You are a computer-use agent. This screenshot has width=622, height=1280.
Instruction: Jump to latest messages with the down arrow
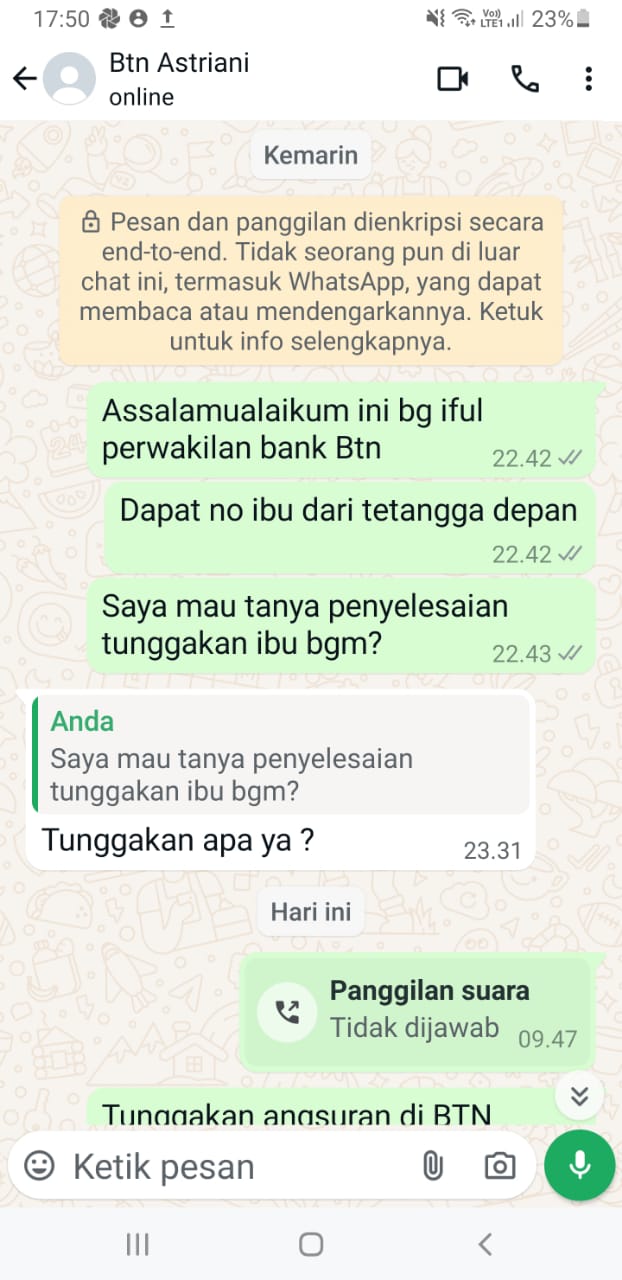[x=578, y=1096]
